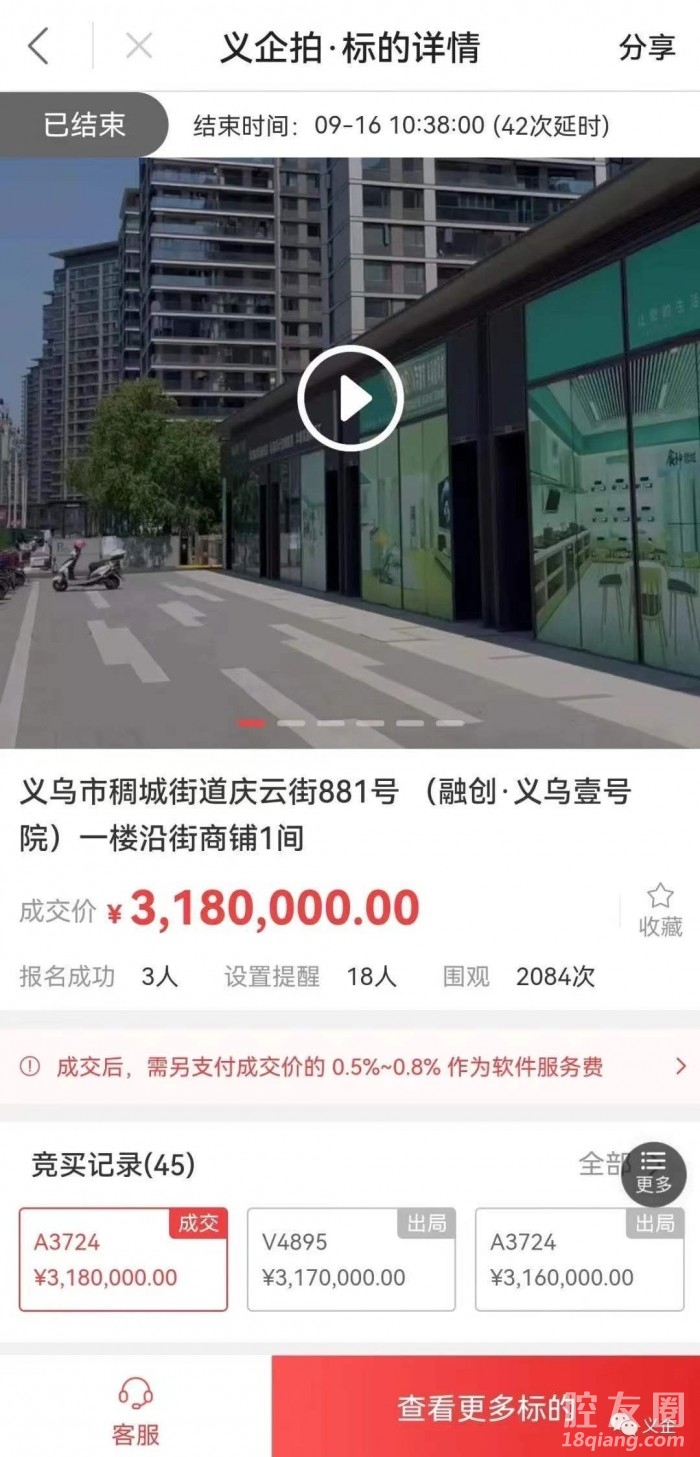View winning bid A3724 ¥3,180,000.00 record
The height and width of the screenshot is (1457, 700).
click(123, 1259)
